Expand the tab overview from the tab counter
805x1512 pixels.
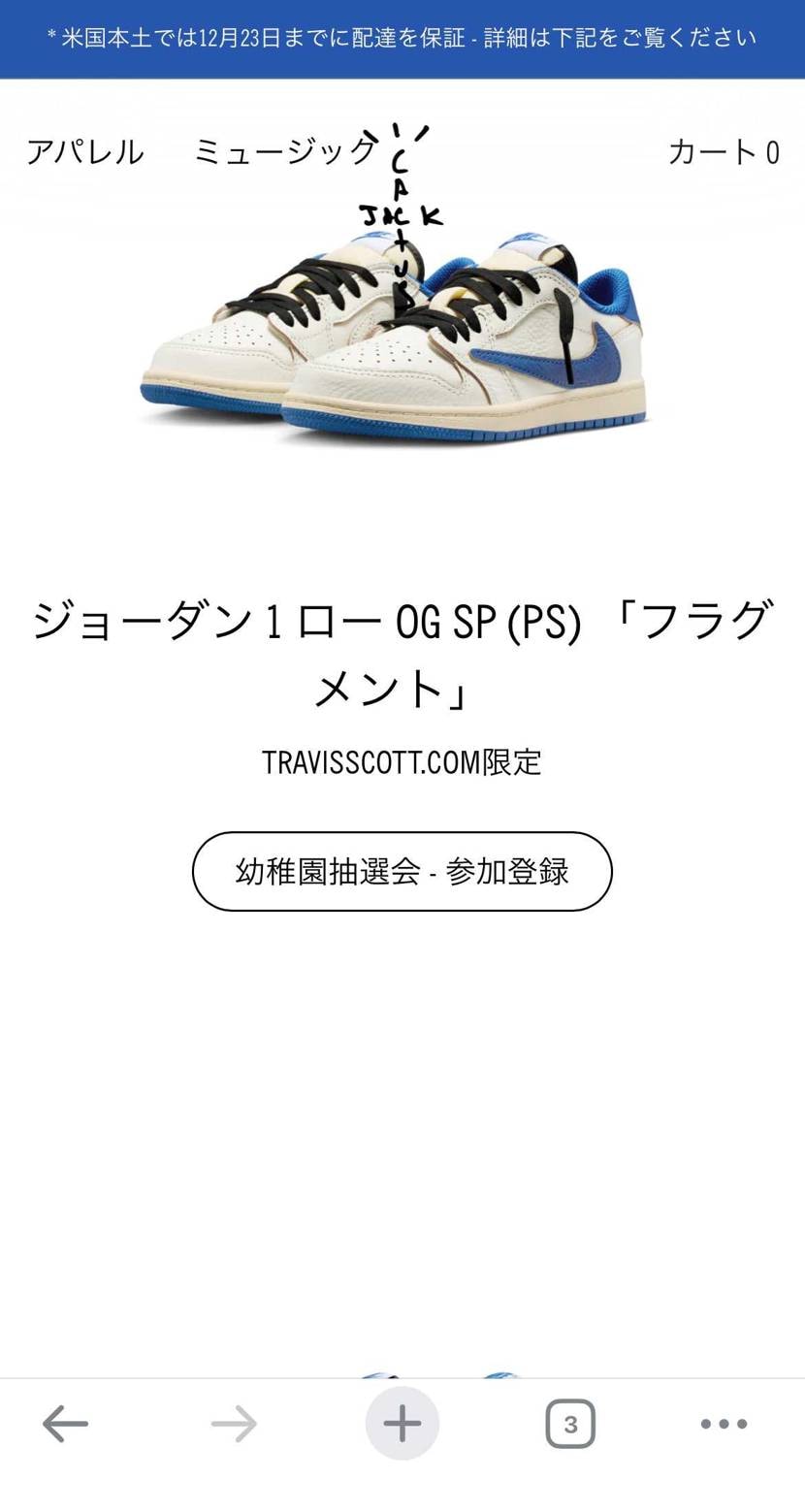tap(570, 1423)
